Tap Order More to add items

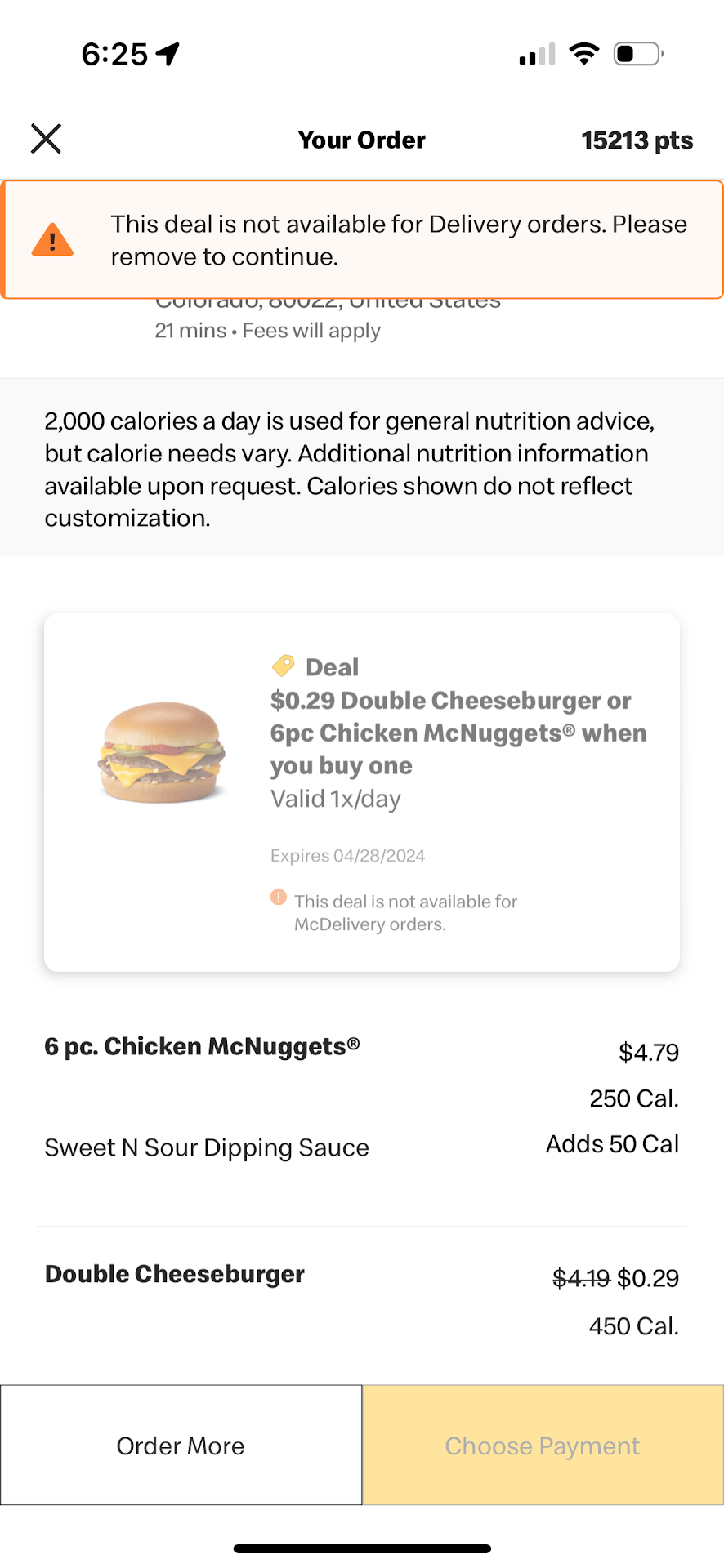tap(181, 1445)
